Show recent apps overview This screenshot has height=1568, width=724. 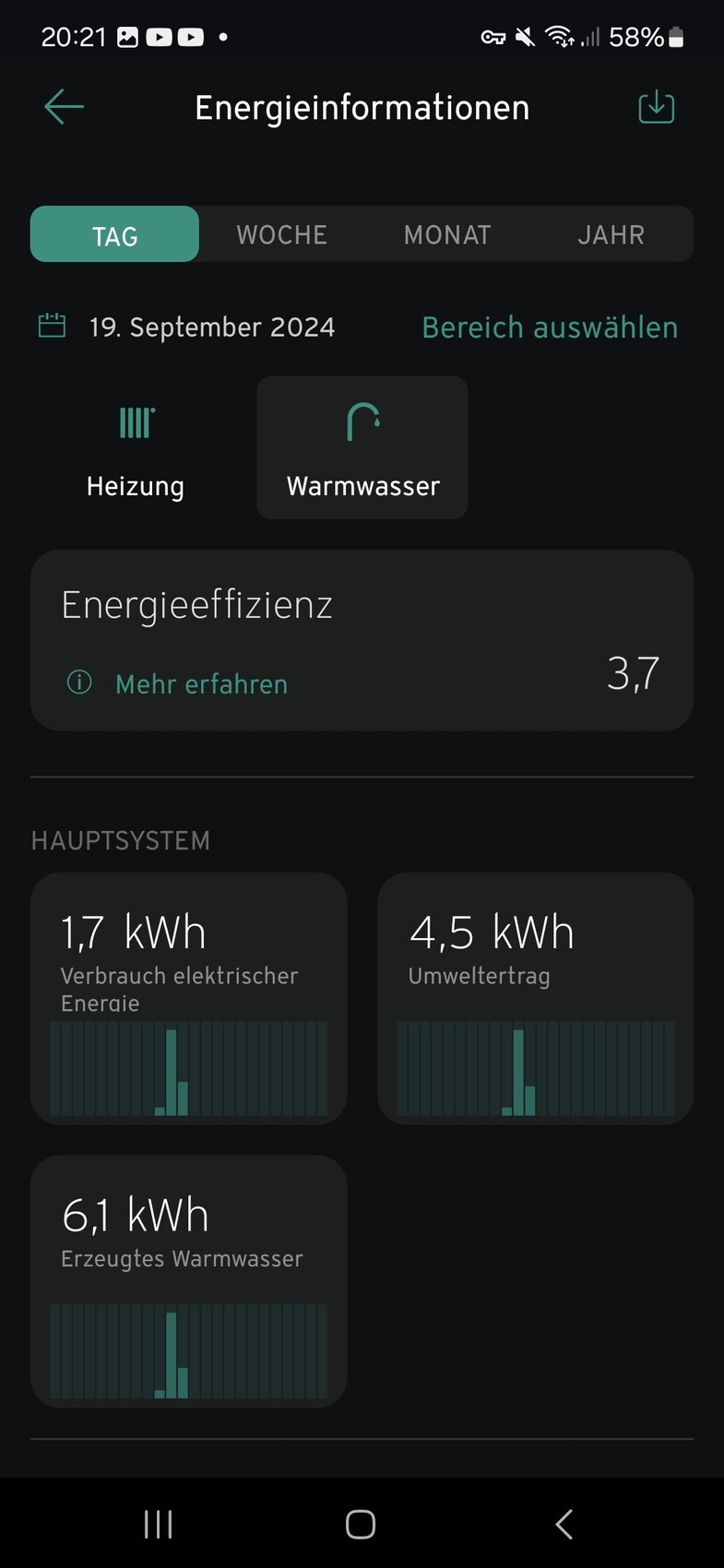(x=159, y=1525)
